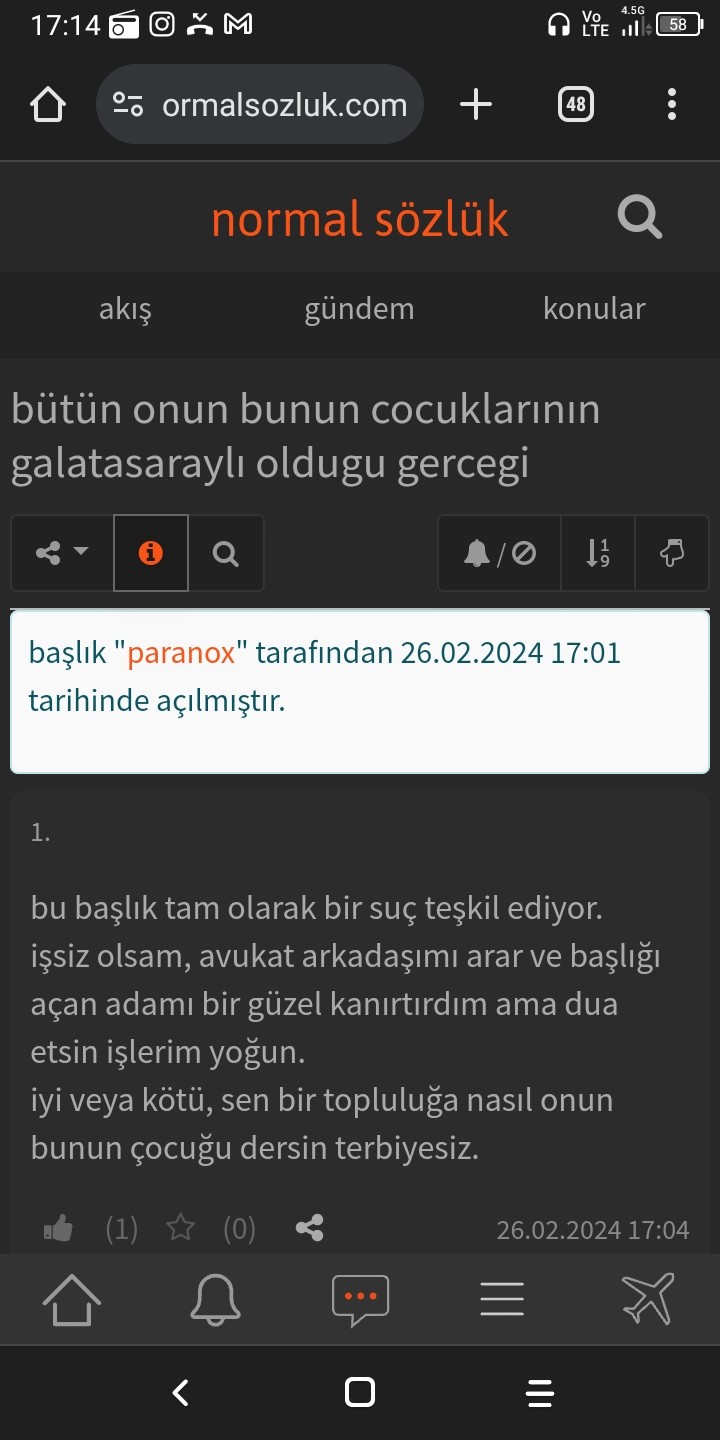Open the paranox user profile
The image size is (720, 1440).
[x=181, y=653]
